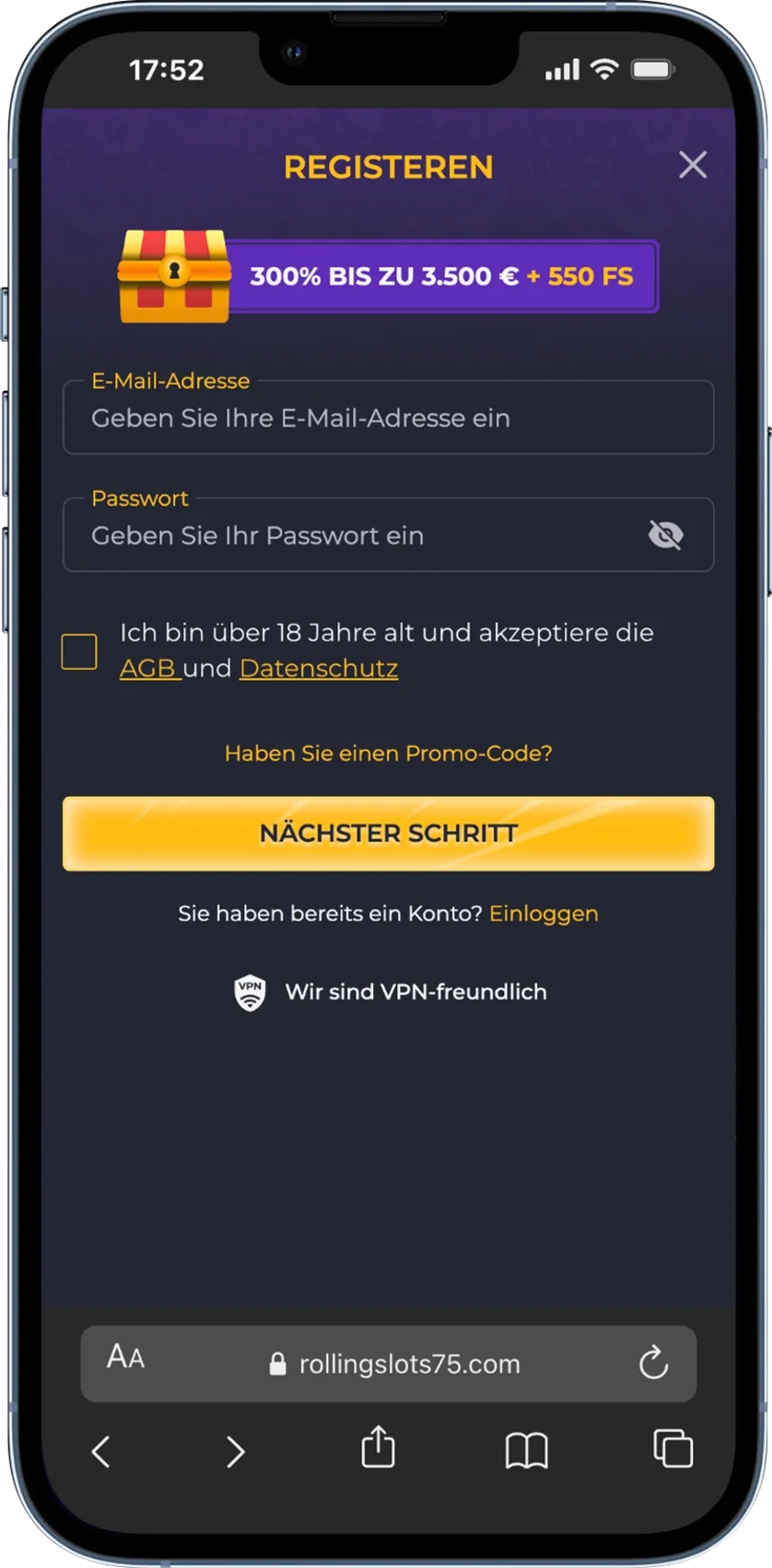
Task: Open the Datenschutz privacy link
Action: [319, 668]
